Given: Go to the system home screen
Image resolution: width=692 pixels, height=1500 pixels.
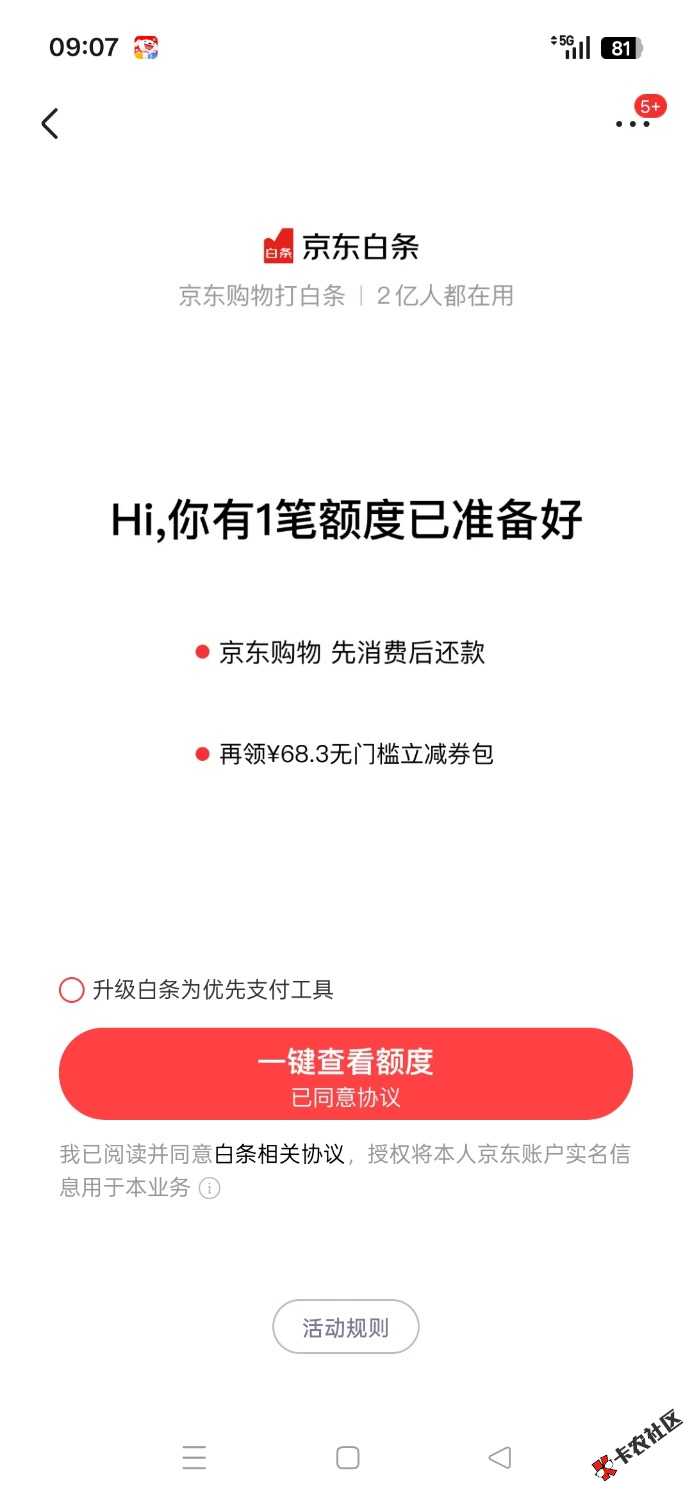Looking at the screenshot, I should [347, 1458].
